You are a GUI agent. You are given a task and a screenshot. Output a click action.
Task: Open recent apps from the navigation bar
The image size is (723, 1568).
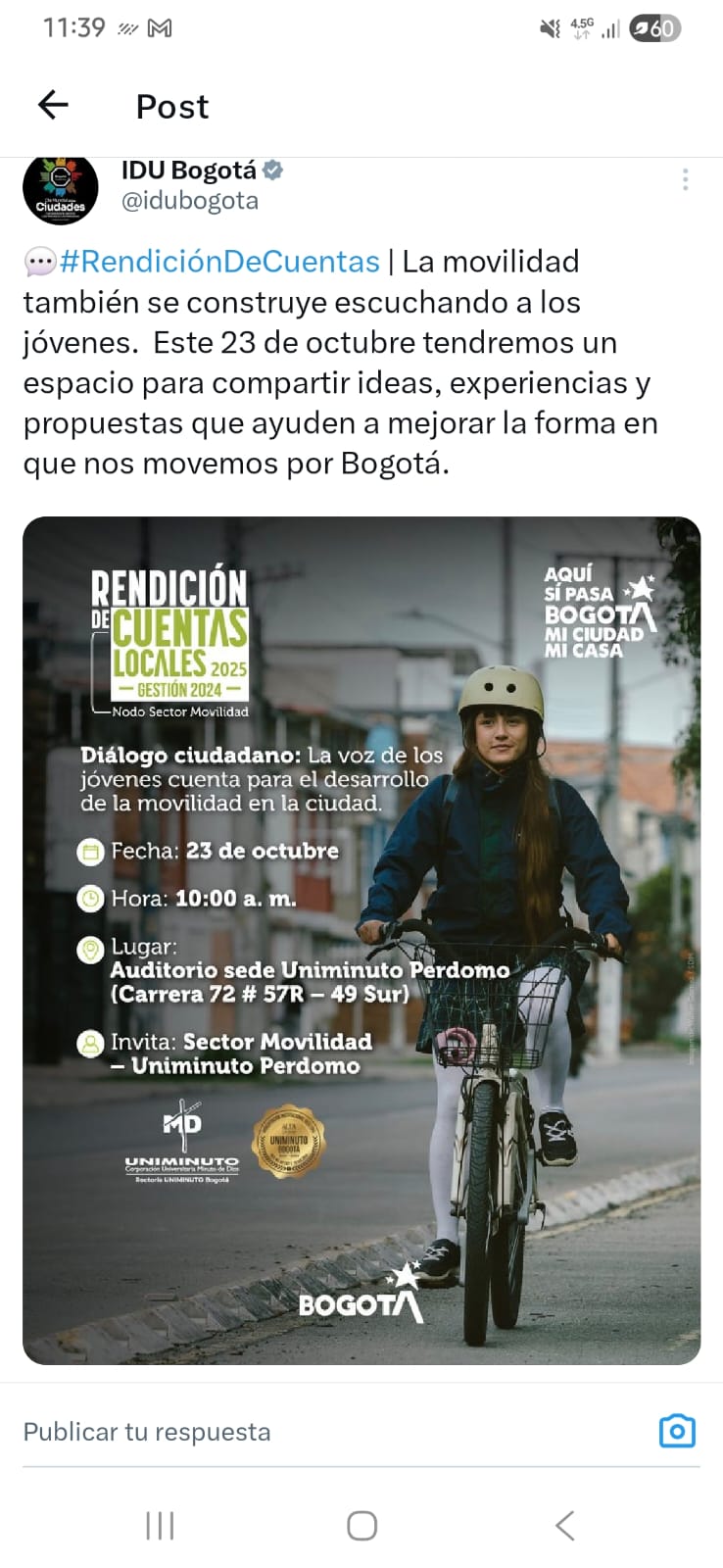160,1525
